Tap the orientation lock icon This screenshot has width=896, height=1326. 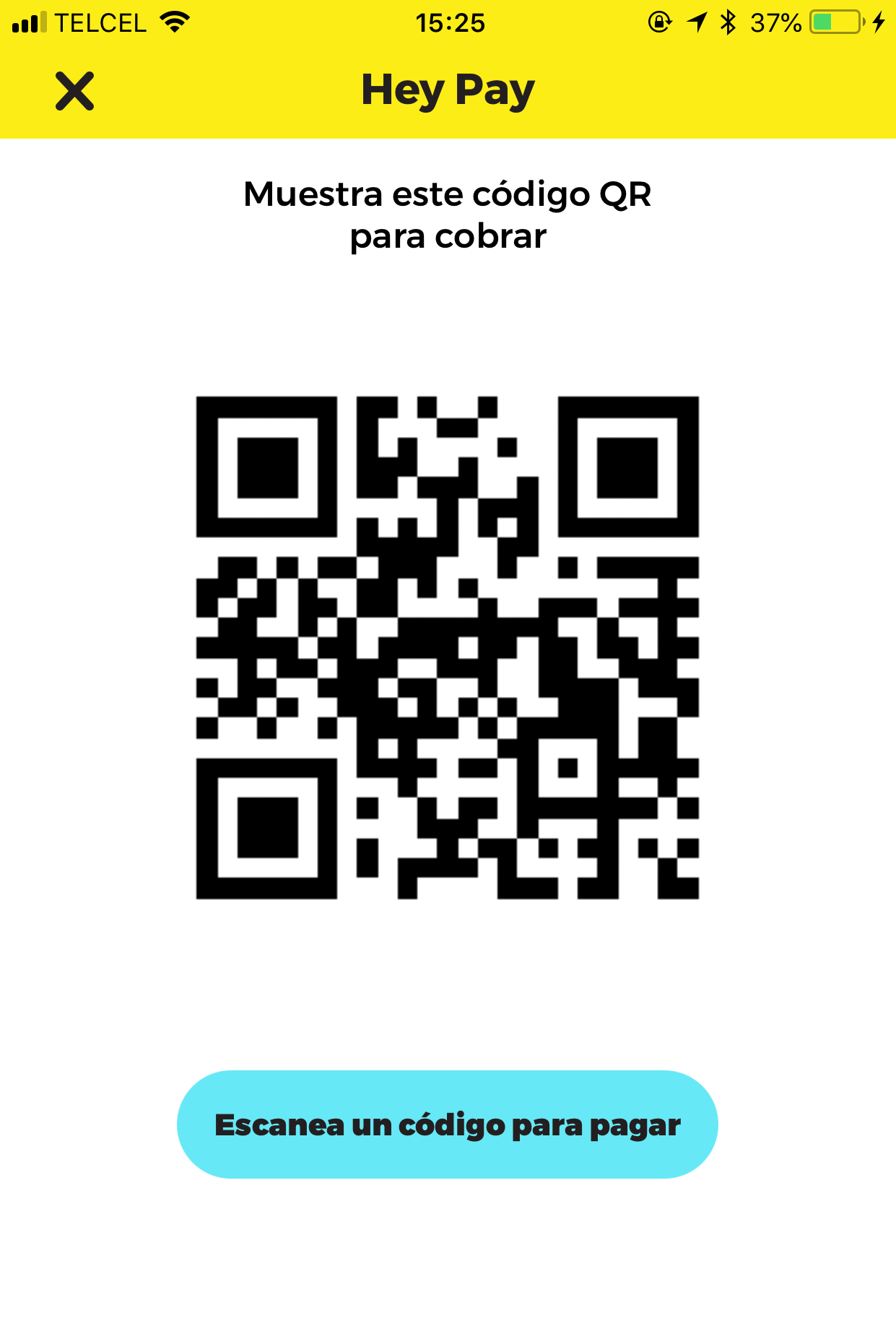(658, 22)
